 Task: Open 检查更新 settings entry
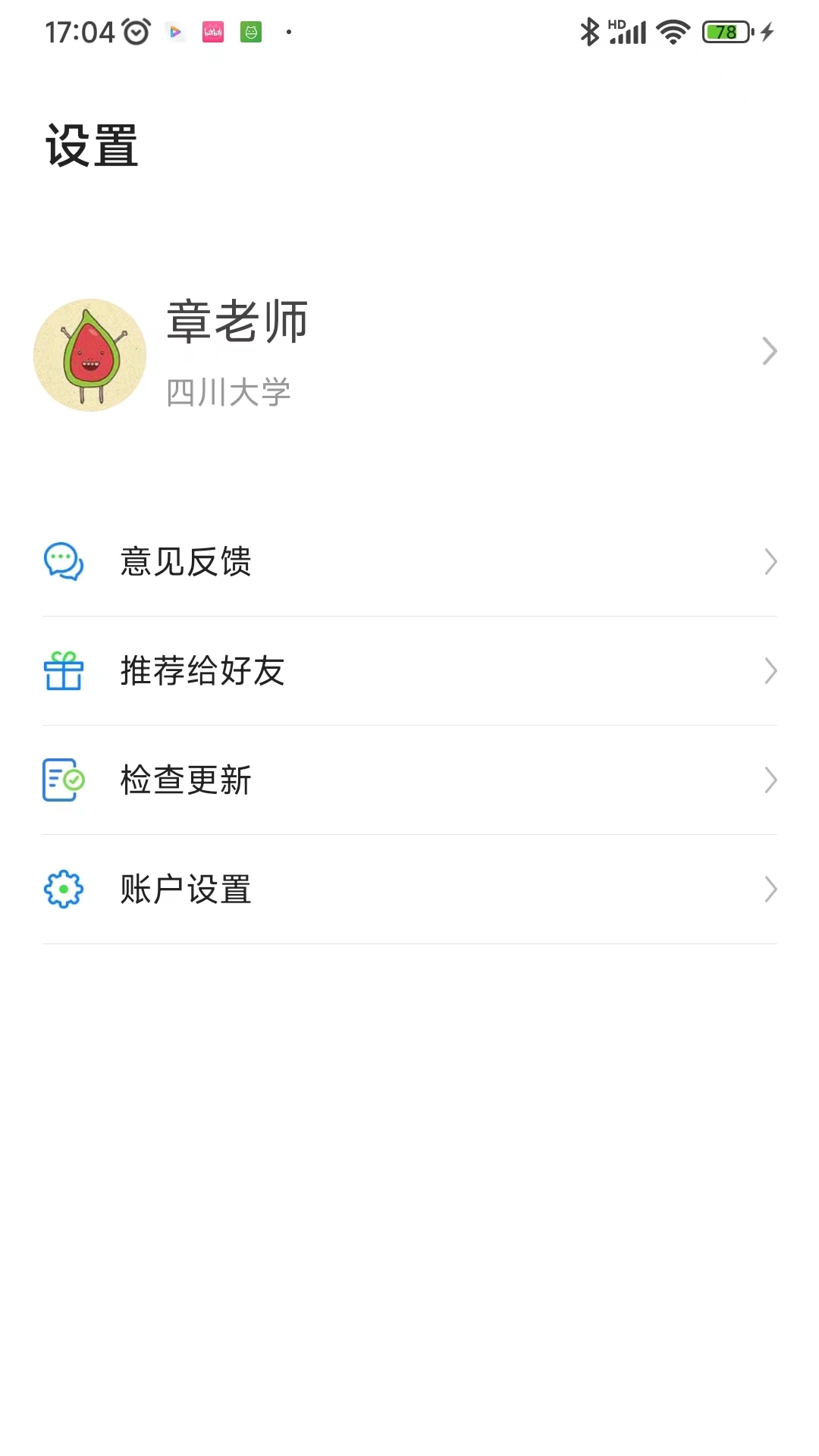[x=185, y=780]
